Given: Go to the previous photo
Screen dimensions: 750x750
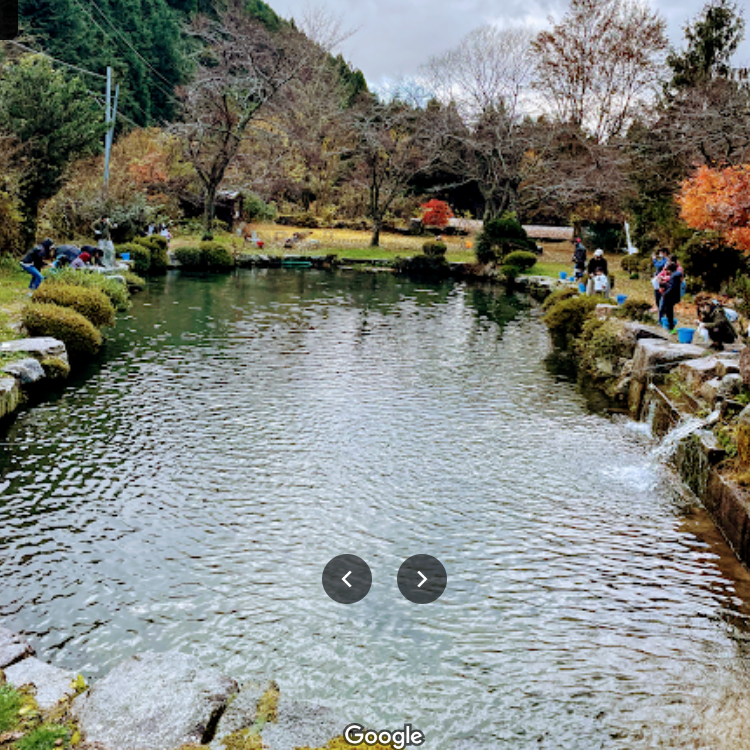Looking at the screenshot, I should (347, 579).
